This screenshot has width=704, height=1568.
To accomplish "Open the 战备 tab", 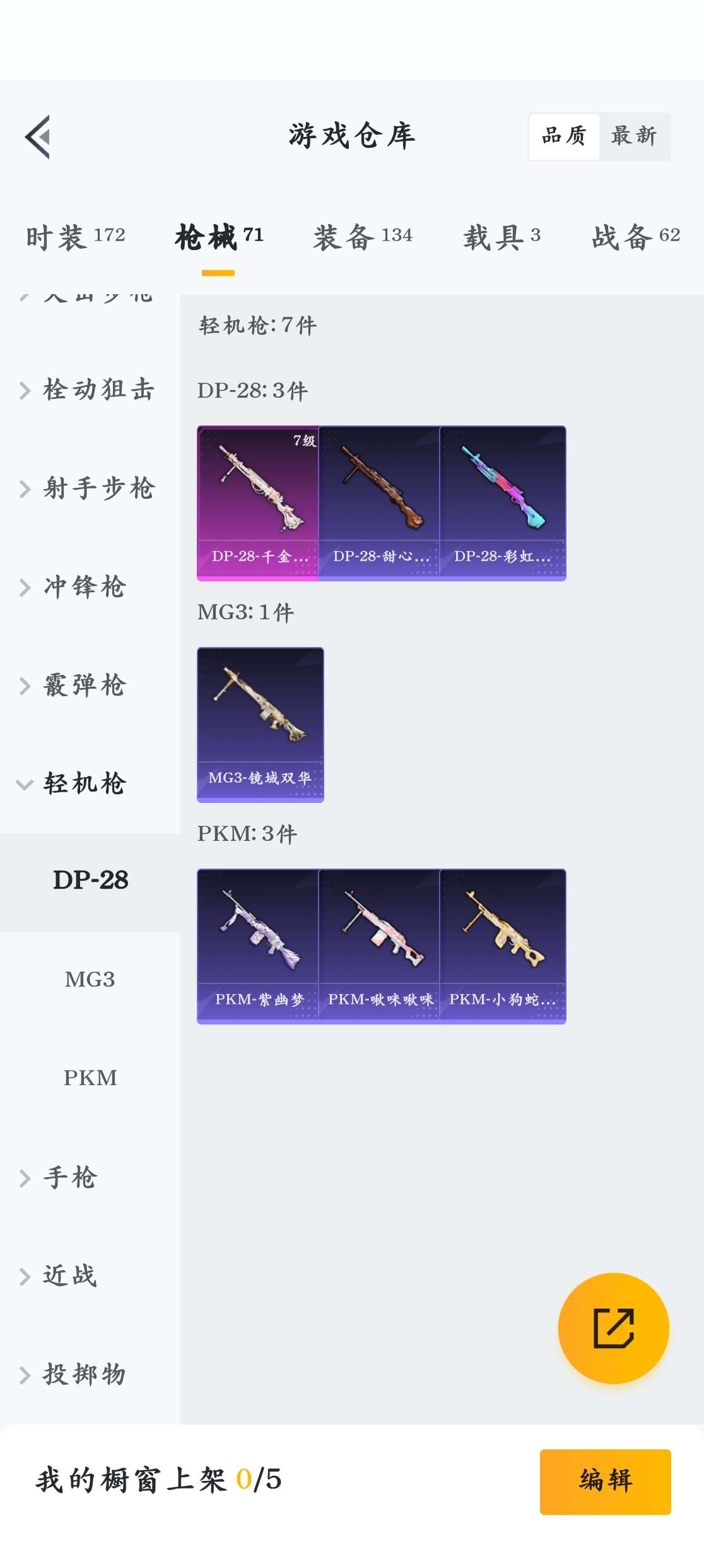I will 635,237.
